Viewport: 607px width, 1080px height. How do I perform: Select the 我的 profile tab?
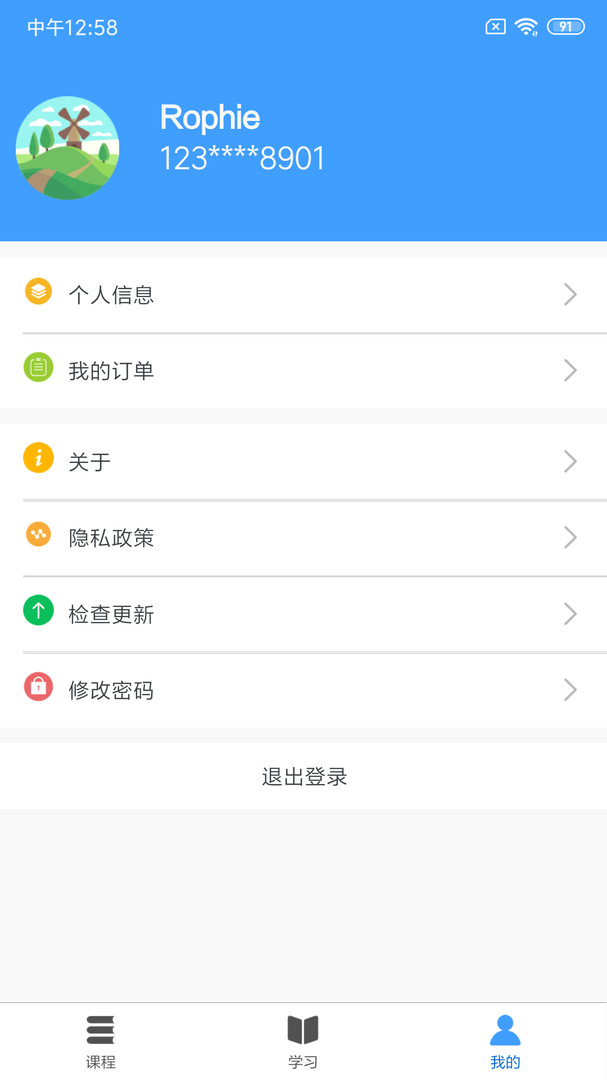pos(505,1042)
